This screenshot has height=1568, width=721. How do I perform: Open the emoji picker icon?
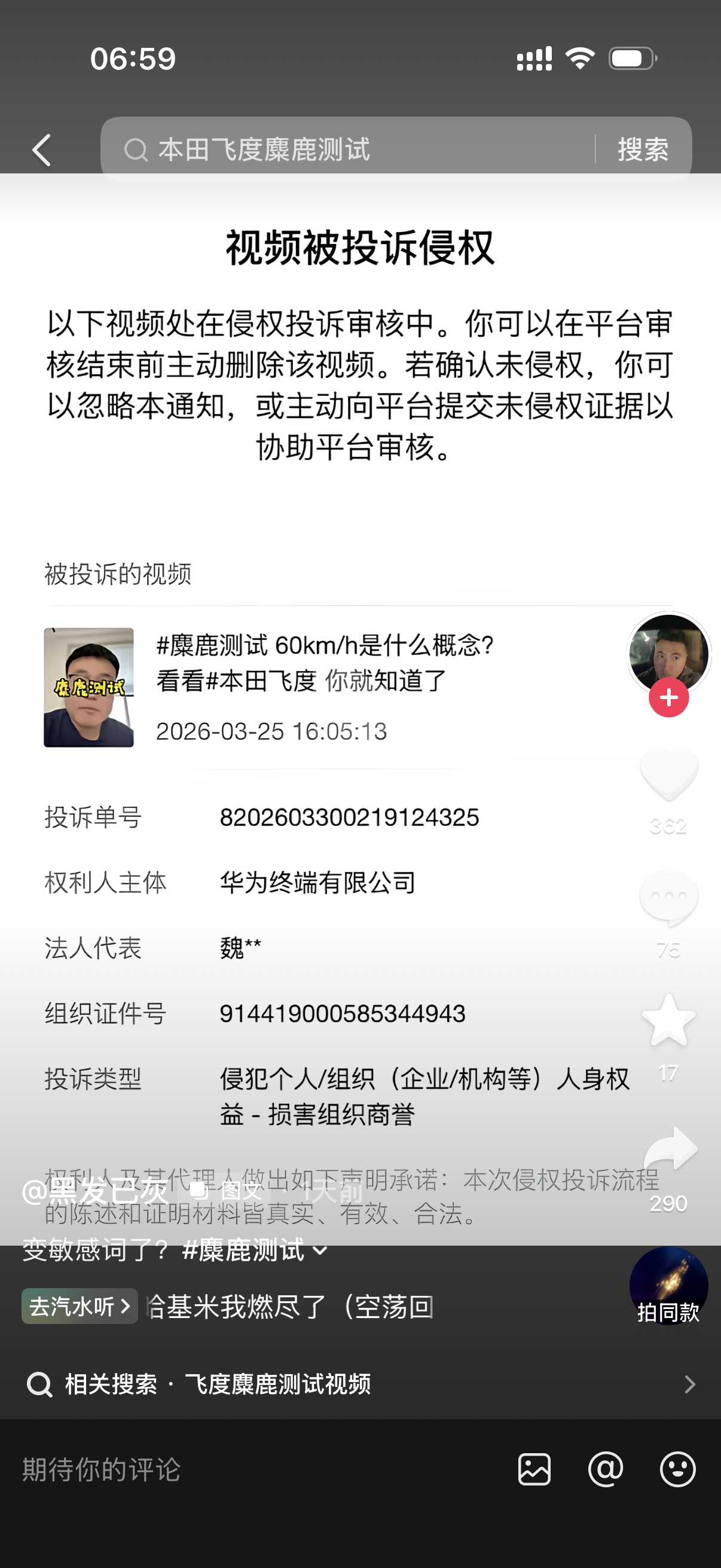coord(677,1469)
